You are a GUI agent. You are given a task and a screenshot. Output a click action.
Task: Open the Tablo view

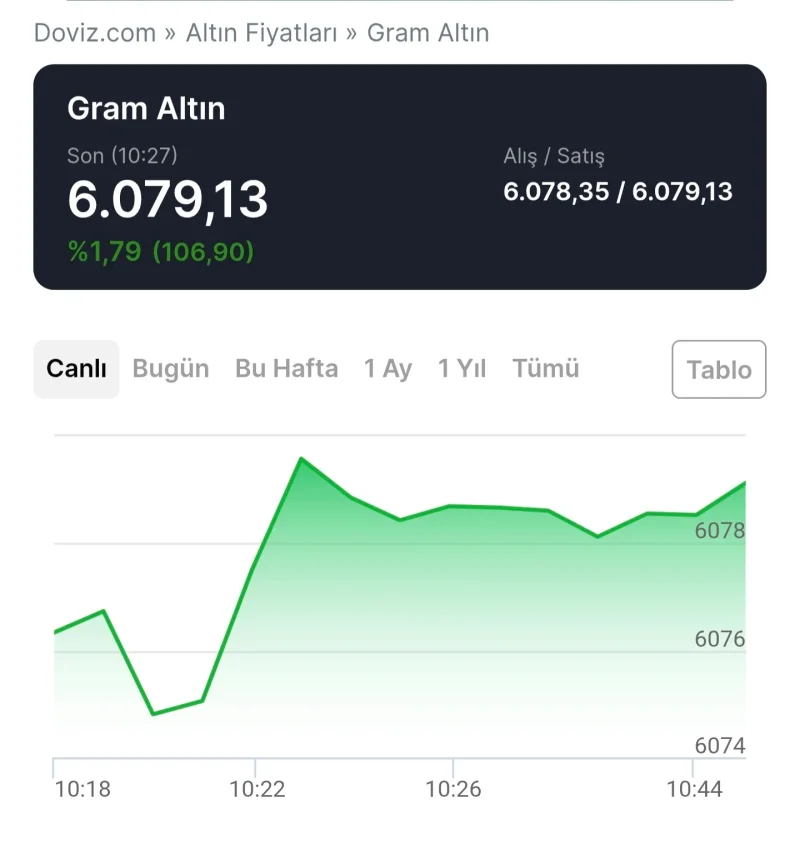click(719, 370)
